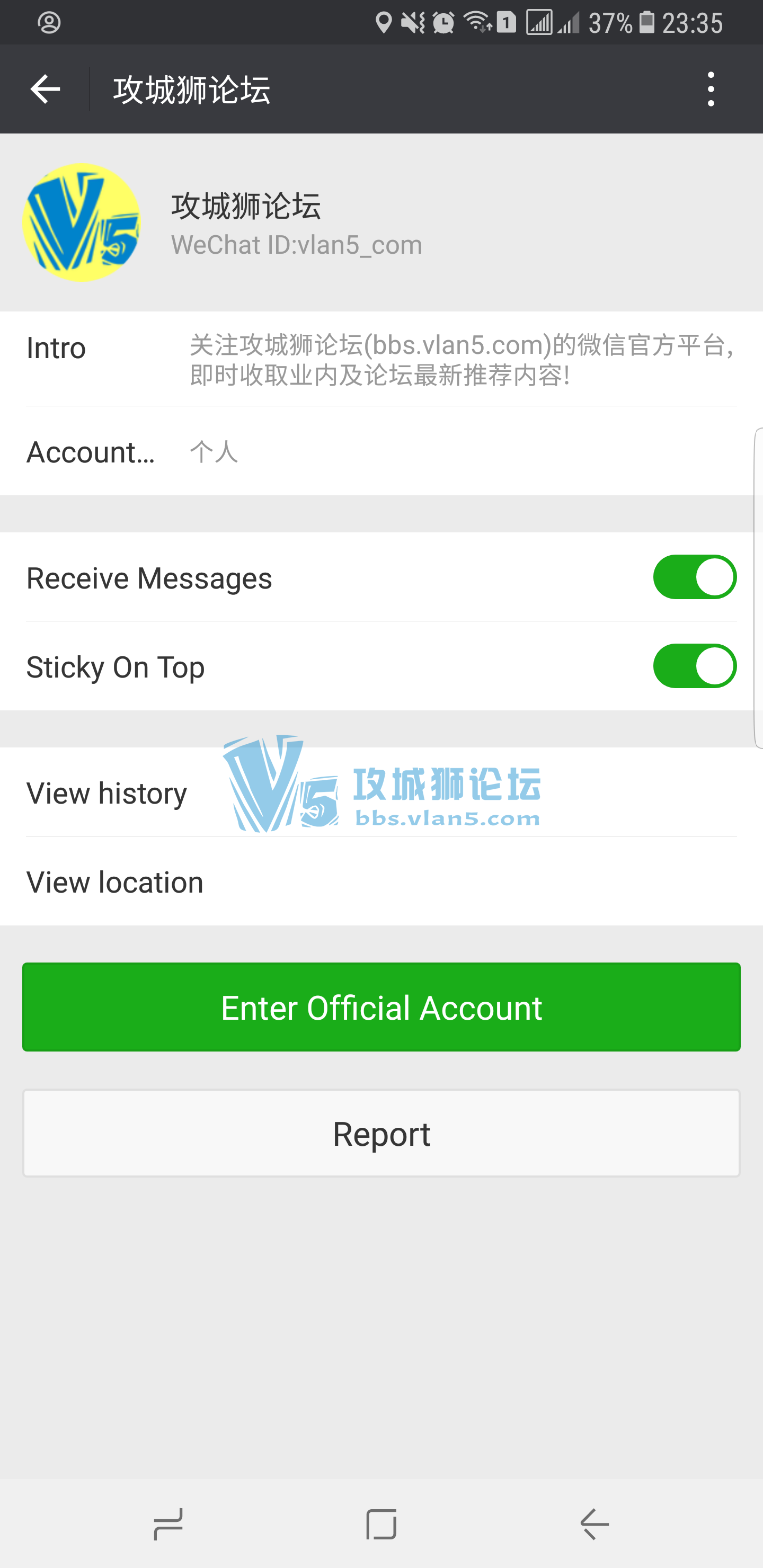Viewport: 763px width, 1568px height.
Task: Open the three-dot overflow menu
Action: (x=711, y=90)
